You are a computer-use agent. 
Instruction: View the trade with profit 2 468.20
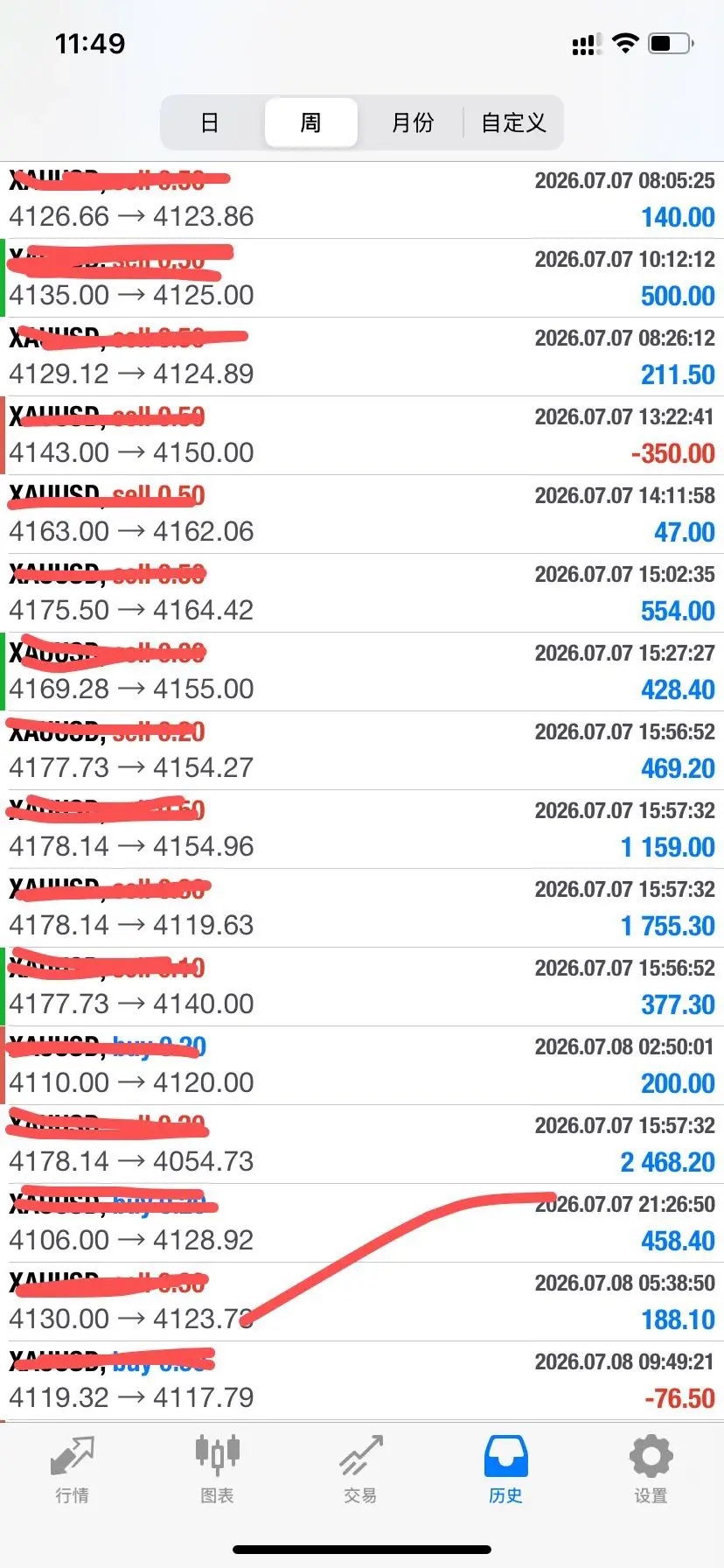[x=362, y=1144]
